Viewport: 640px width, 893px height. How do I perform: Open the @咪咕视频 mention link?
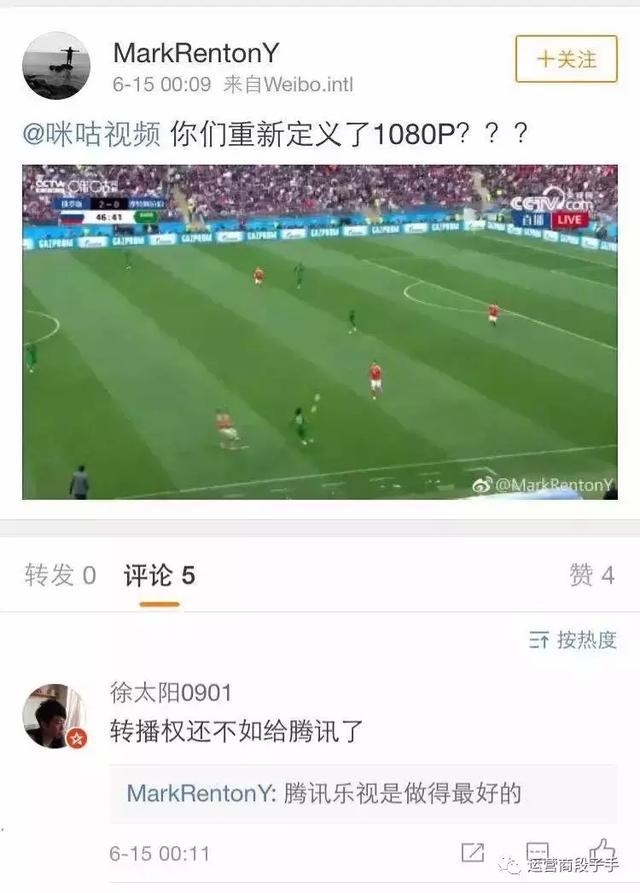click(92, 134)
